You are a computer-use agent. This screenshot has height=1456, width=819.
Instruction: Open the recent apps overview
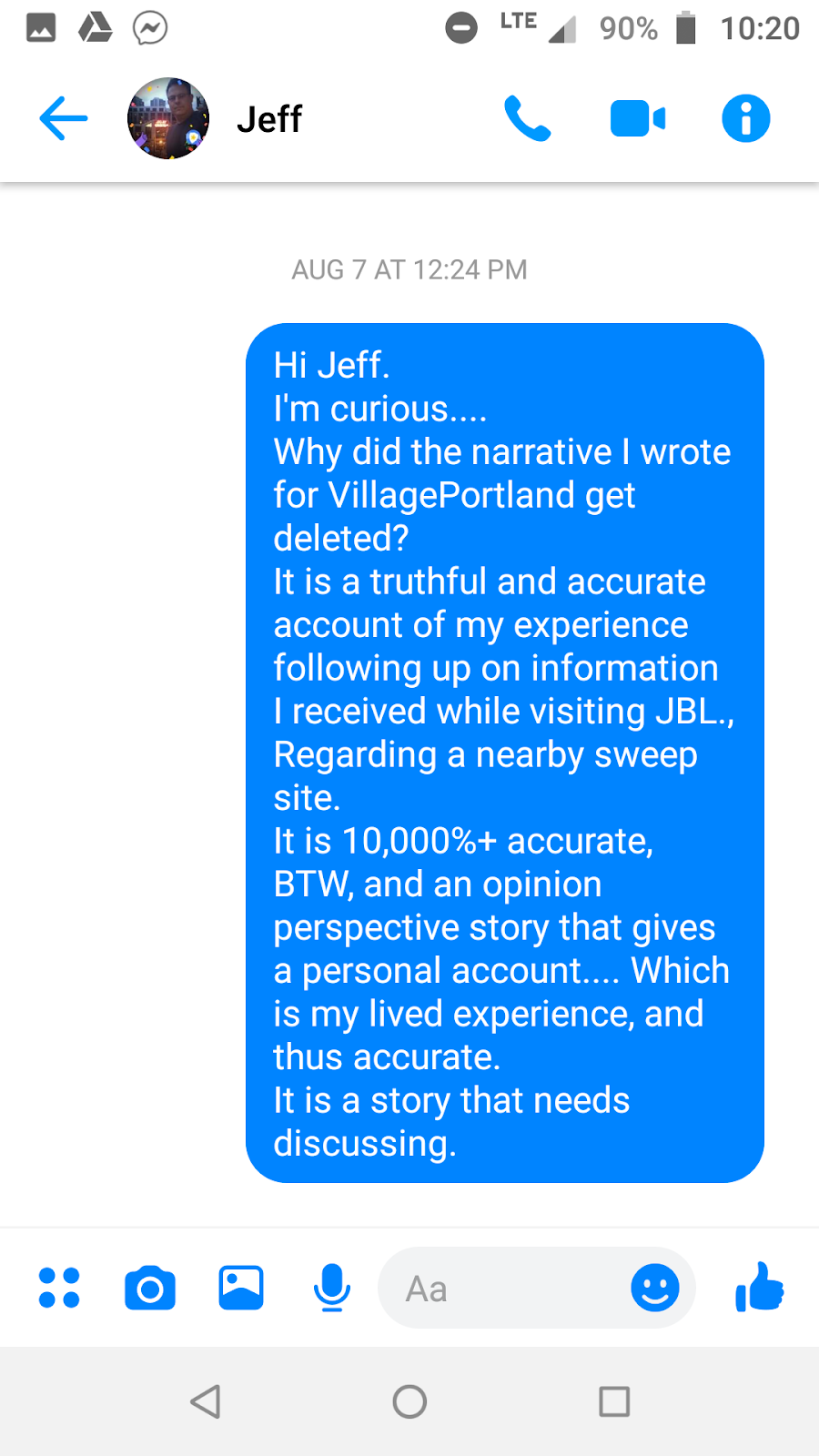614,1401
